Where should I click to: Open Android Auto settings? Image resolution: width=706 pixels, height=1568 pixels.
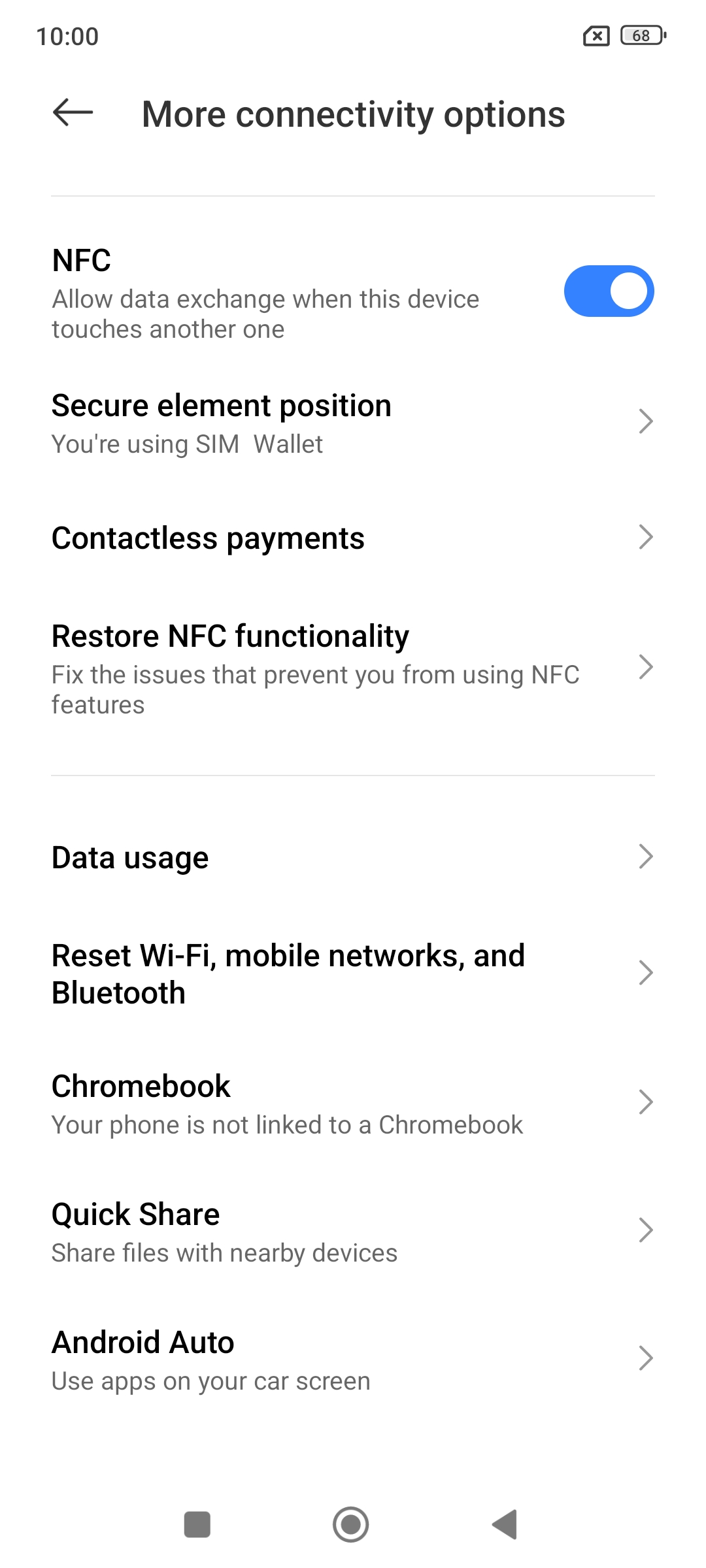click(353, 1360)
